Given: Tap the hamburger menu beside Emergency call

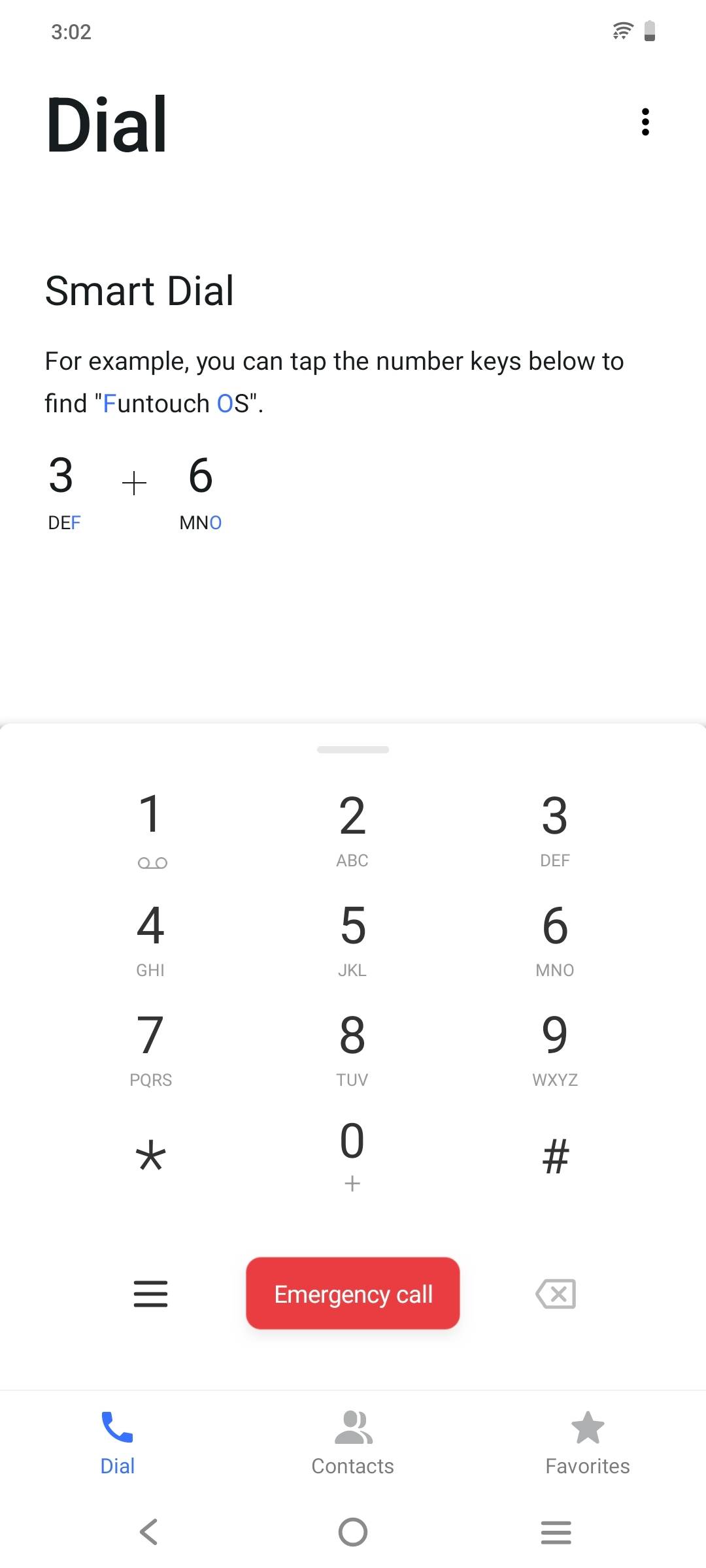Looking at the screenshot, I should point(150,1294).
